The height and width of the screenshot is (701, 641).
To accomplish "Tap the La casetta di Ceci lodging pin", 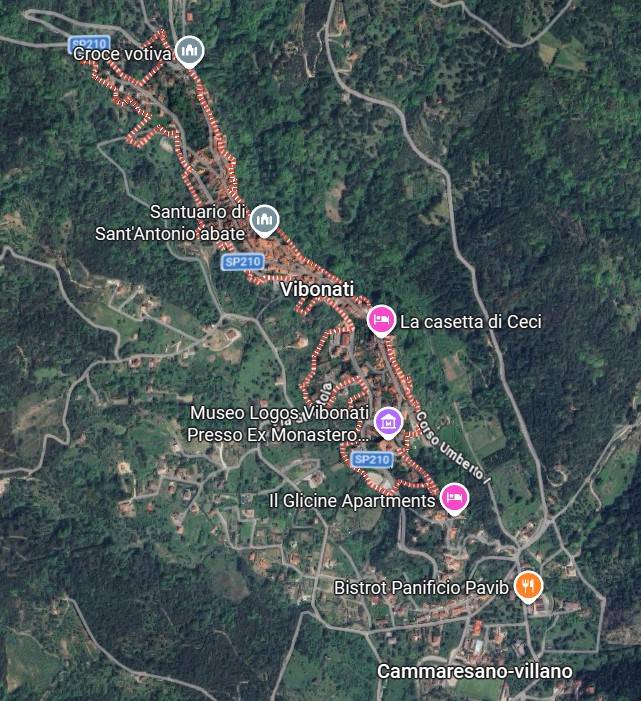I will point(380,319).
